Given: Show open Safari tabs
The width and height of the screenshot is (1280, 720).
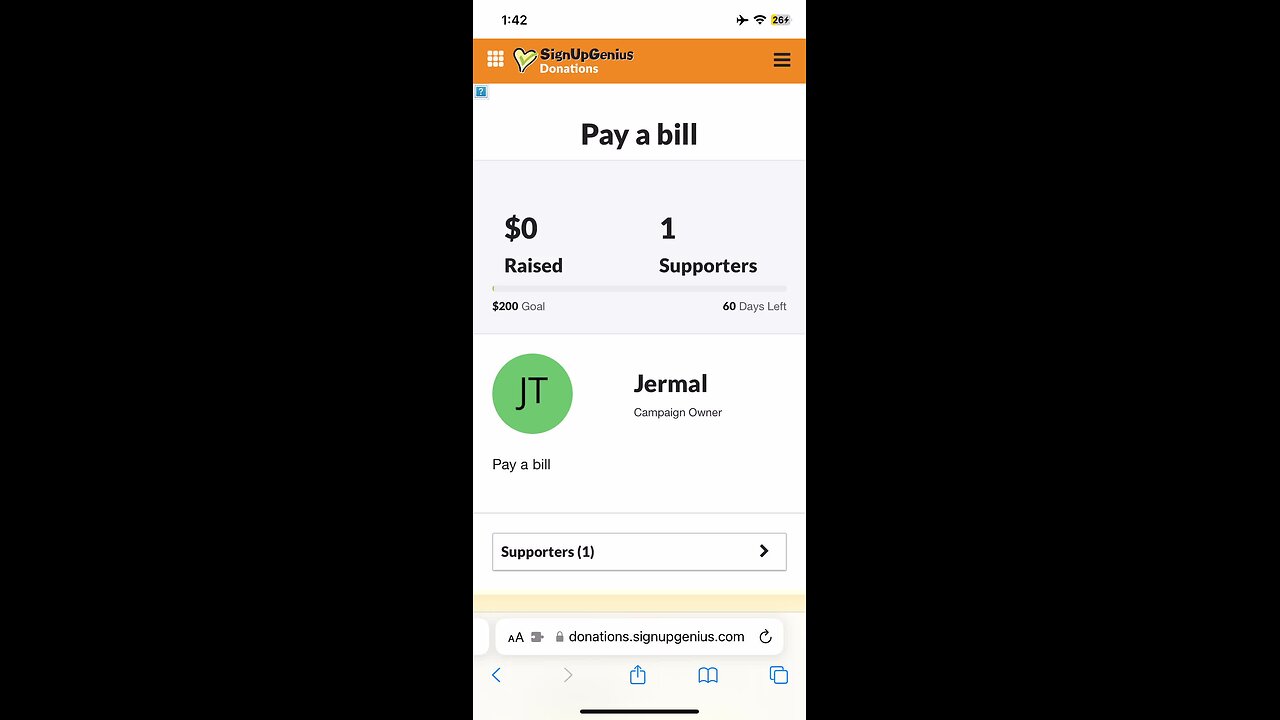Looking at the screenshot, I should pos(779,675).
